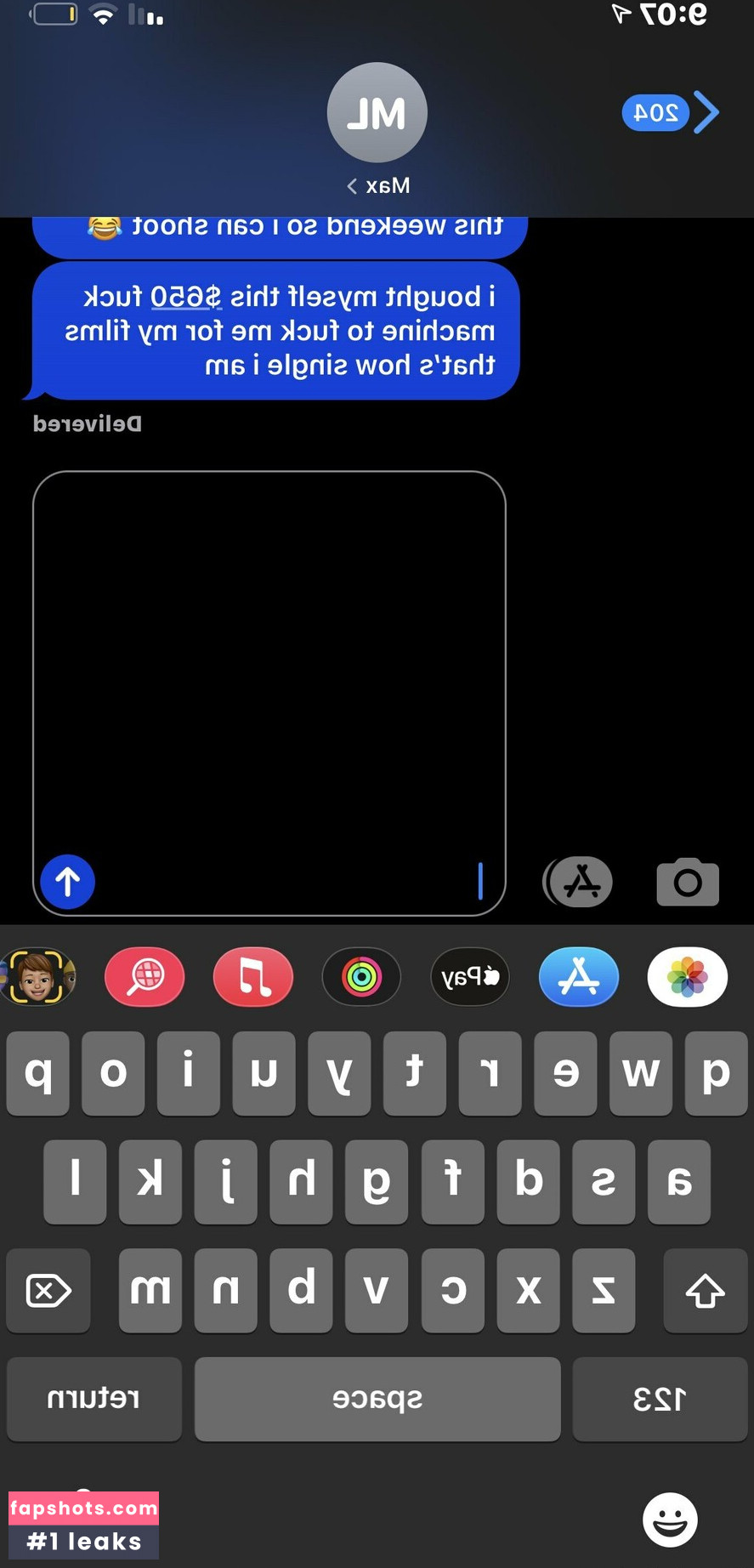Tap the backspace key
This screenshot has height=1568, width=754.
tap(48, 1290)
